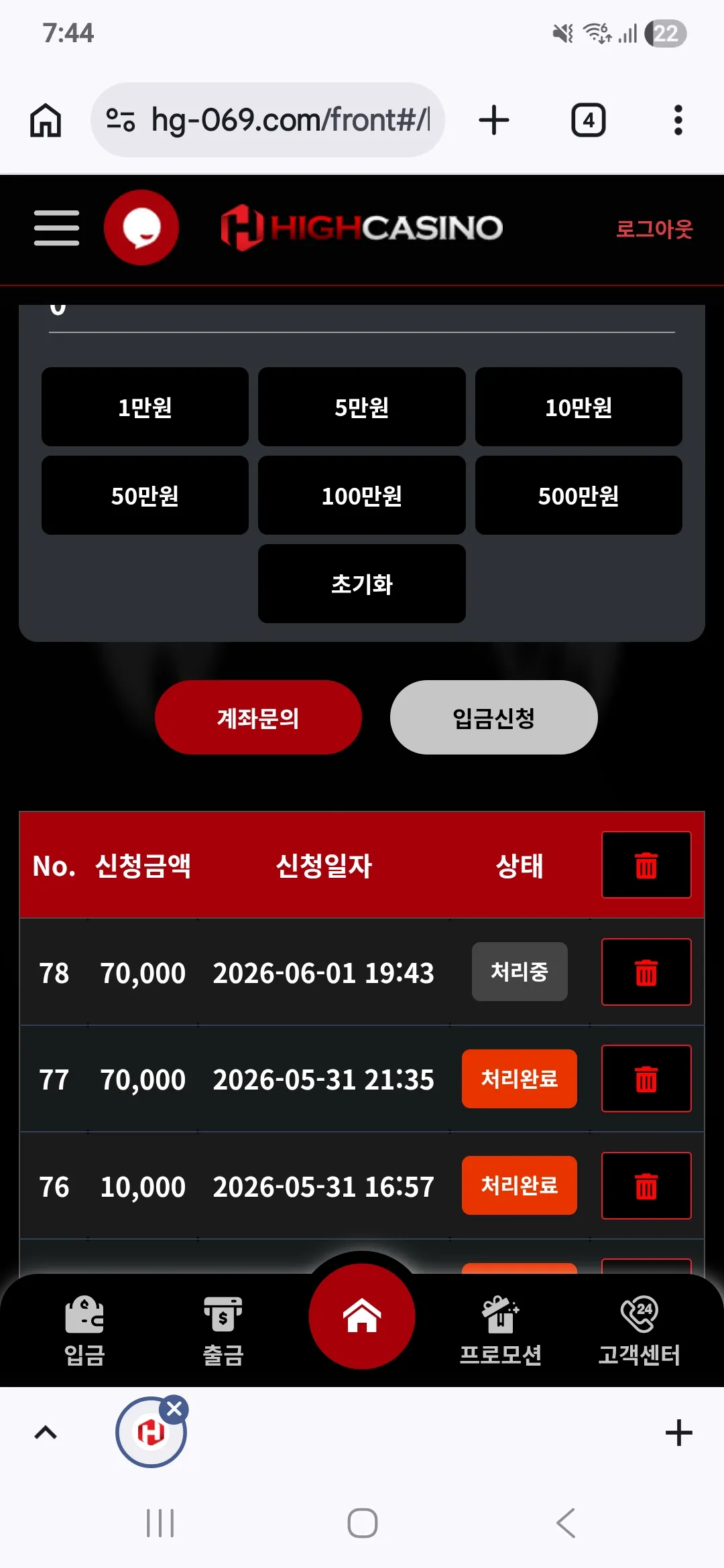Choose the 50만원 amount button
724x1568 pixels.
coord(145,495)
